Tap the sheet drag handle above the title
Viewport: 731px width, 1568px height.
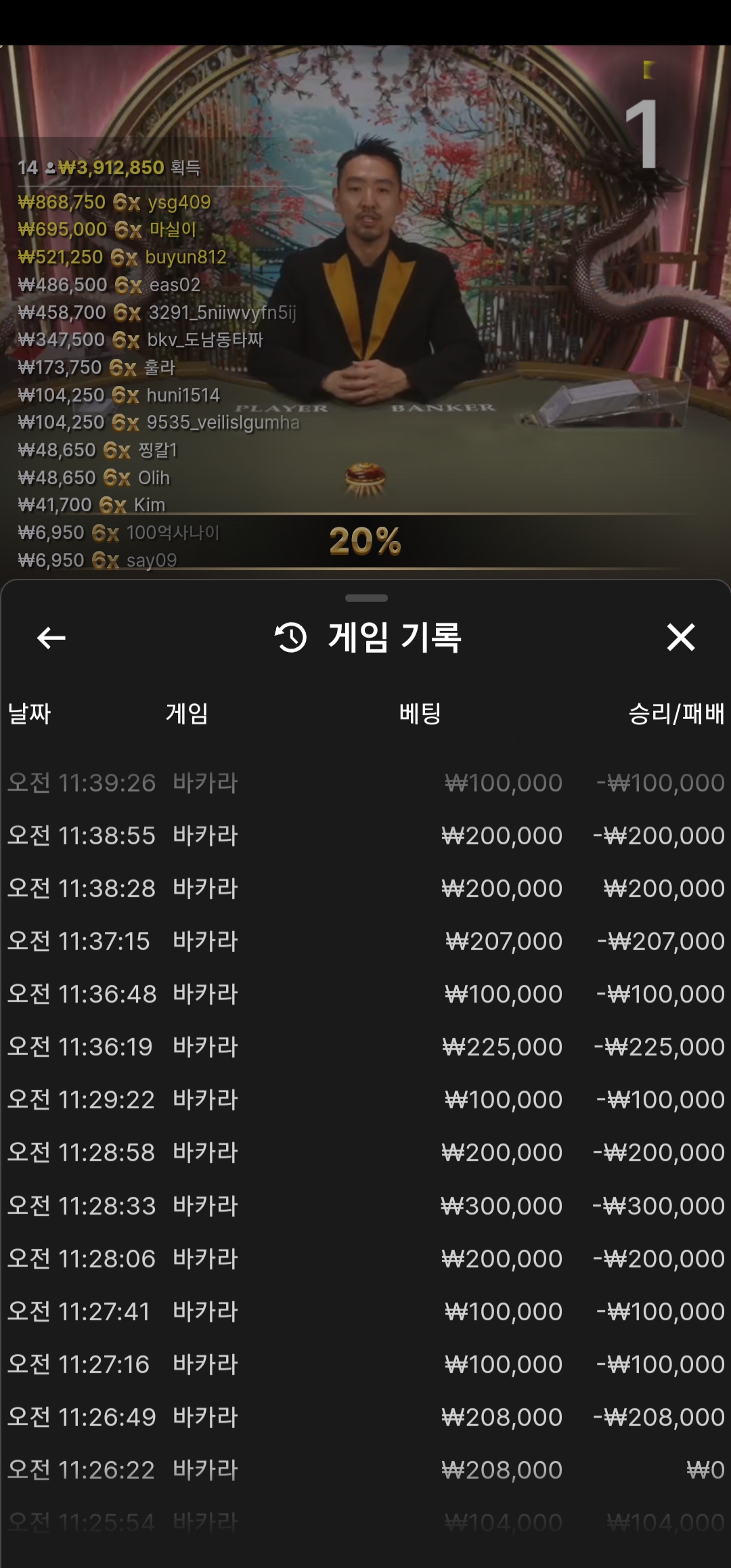click(x=366, y=598)
